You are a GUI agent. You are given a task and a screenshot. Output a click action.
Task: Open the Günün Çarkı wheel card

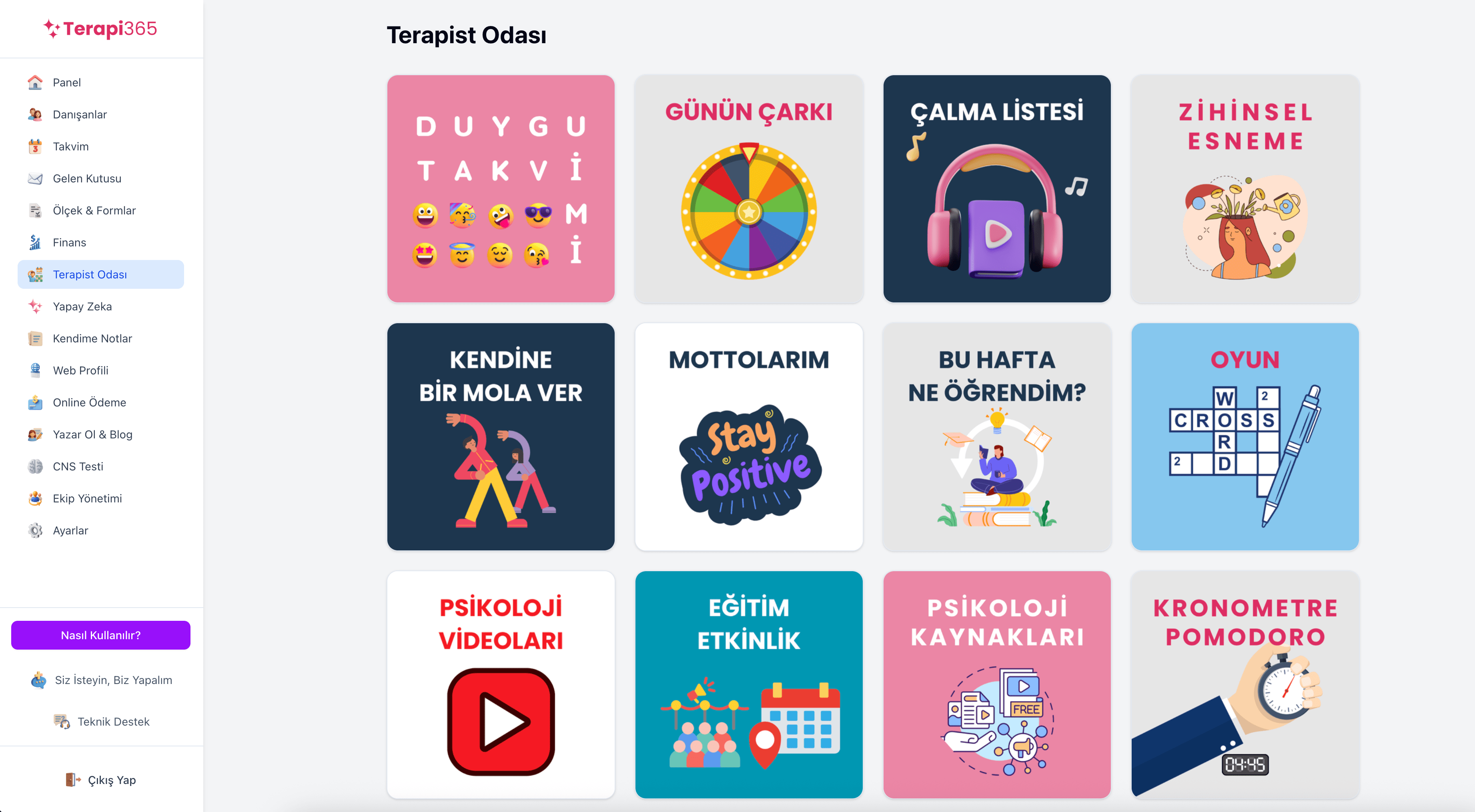click(x=748, y=188)
